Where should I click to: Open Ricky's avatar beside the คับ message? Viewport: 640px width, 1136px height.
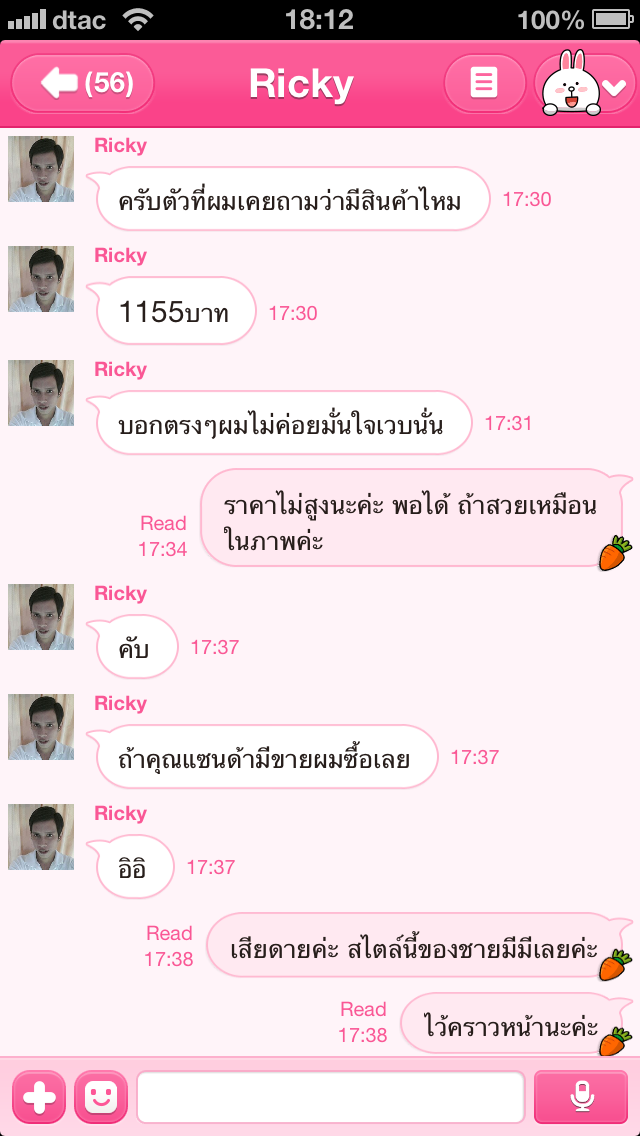tap(41, 617)
